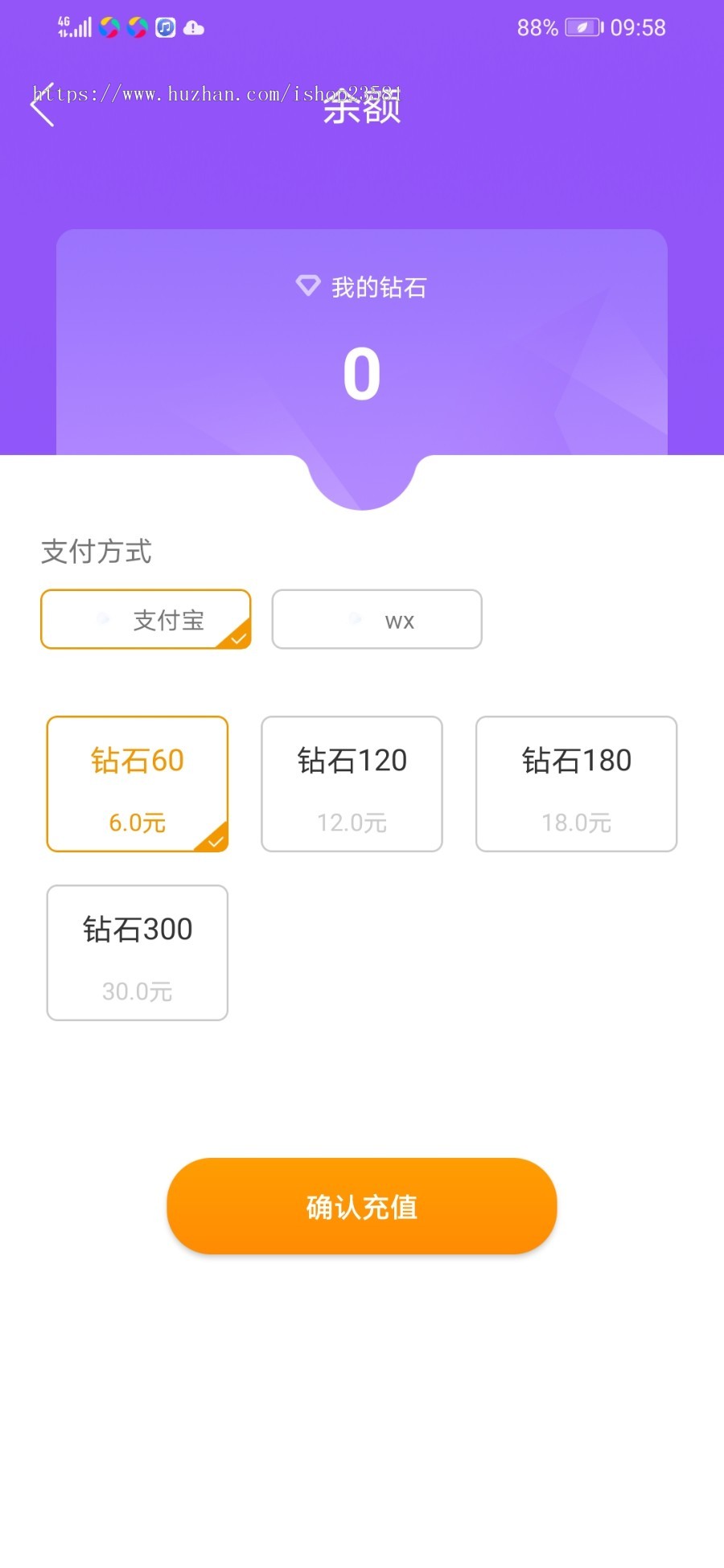
Task: Open the huzhan.com watermark link
Action: (x=217, y=92)
